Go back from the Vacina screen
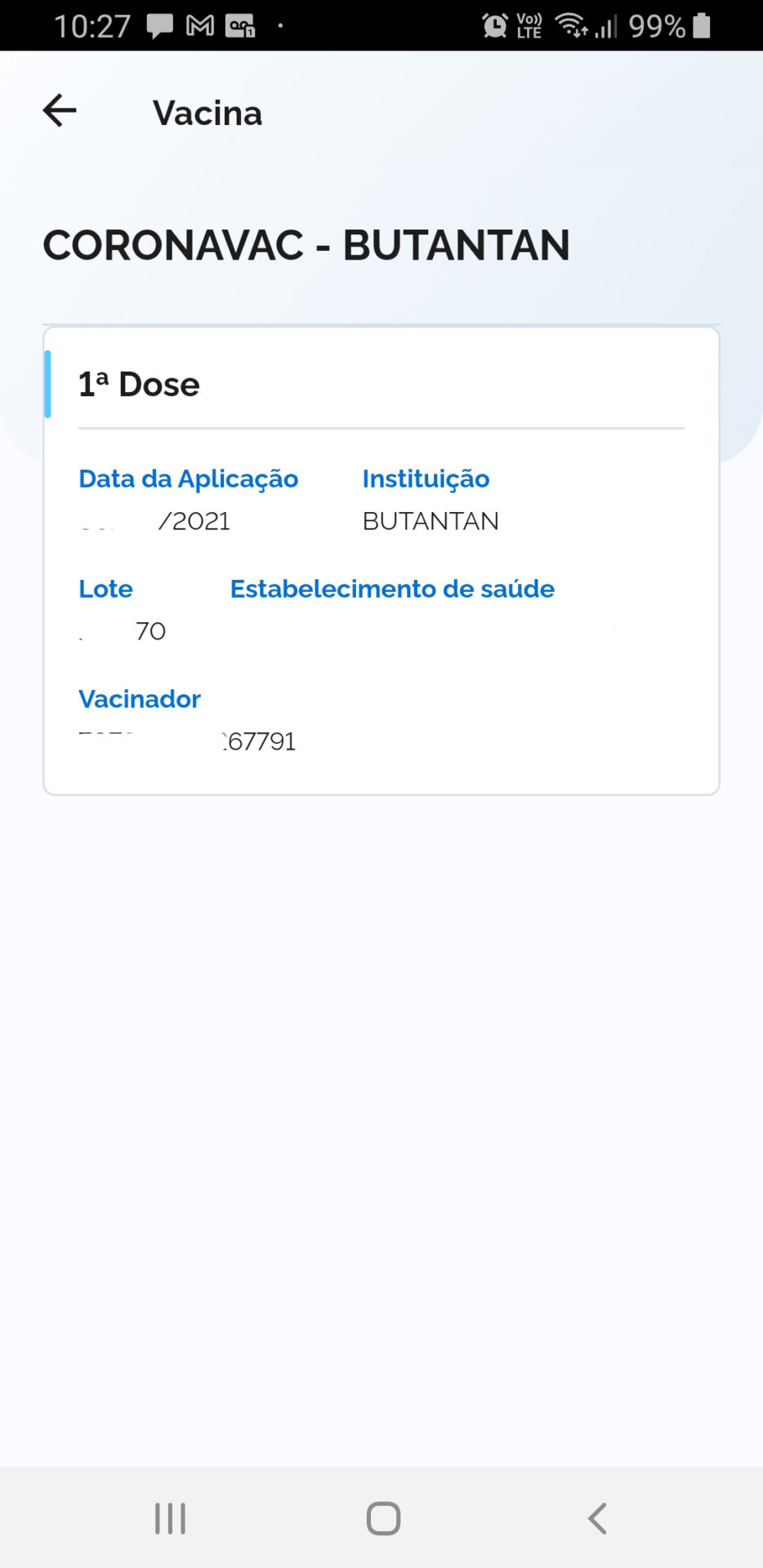 60,111
